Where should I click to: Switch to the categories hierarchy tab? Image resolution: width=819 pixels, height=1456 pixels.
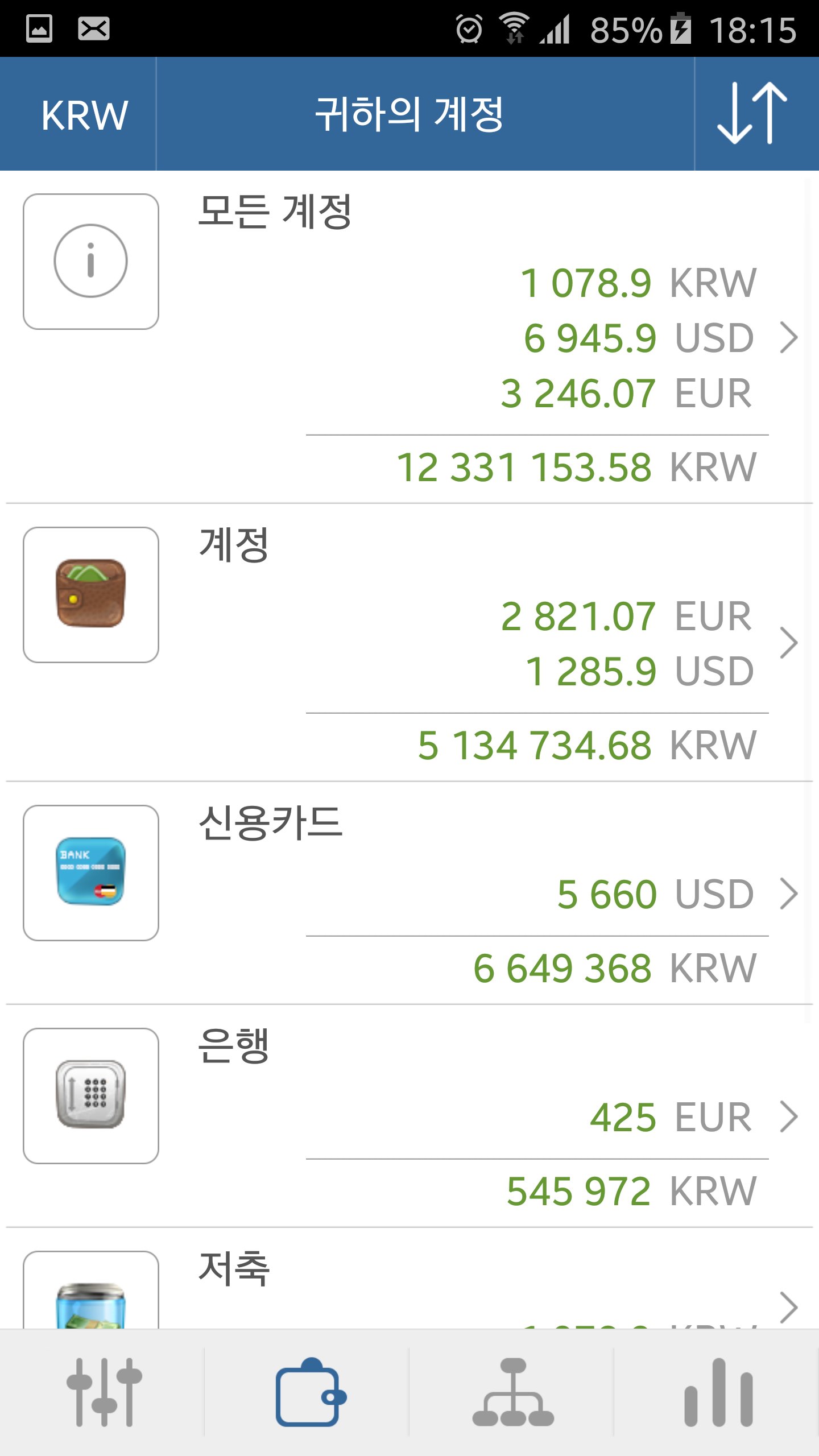point(512,1391)
